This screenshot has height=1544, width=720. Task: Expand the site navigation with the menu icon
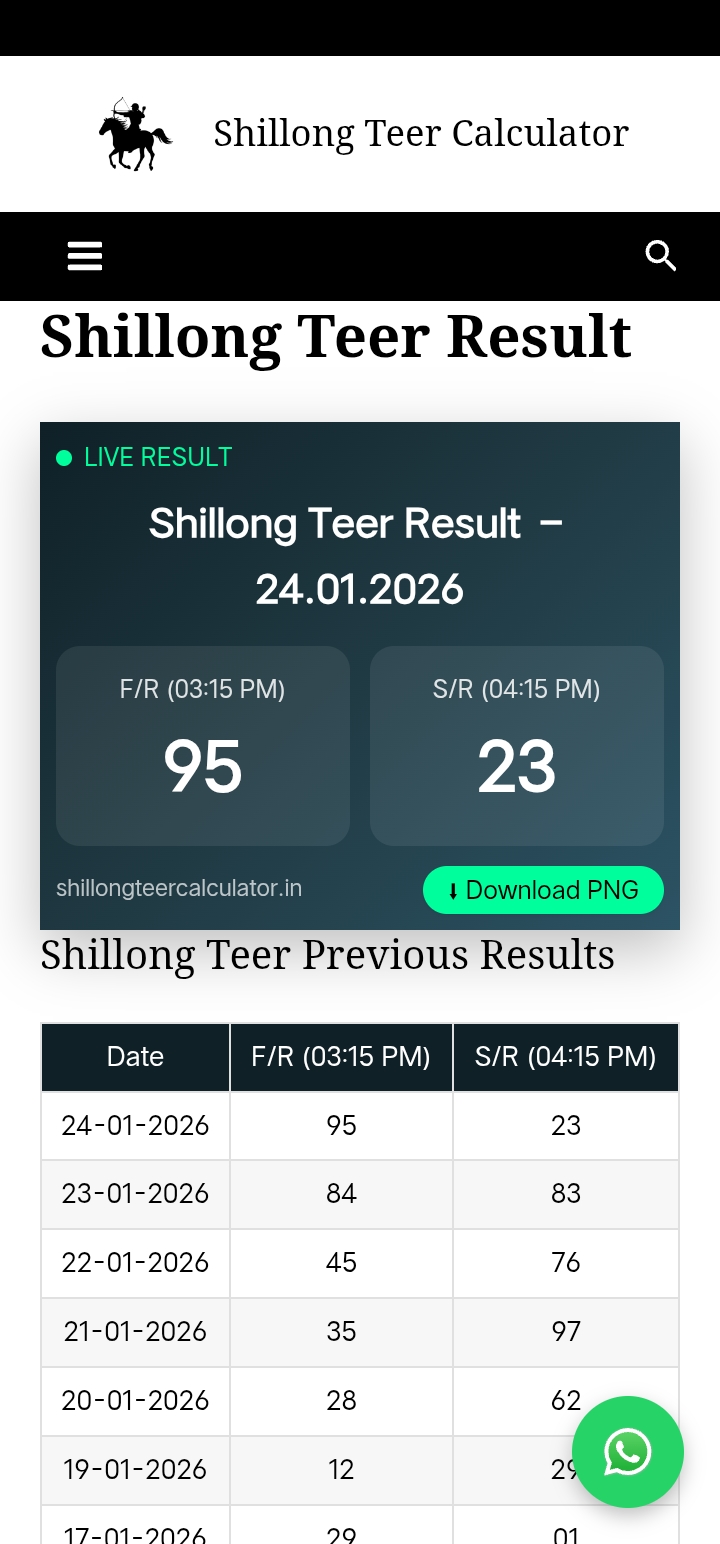pyautogui.click(x=84, y=256)
